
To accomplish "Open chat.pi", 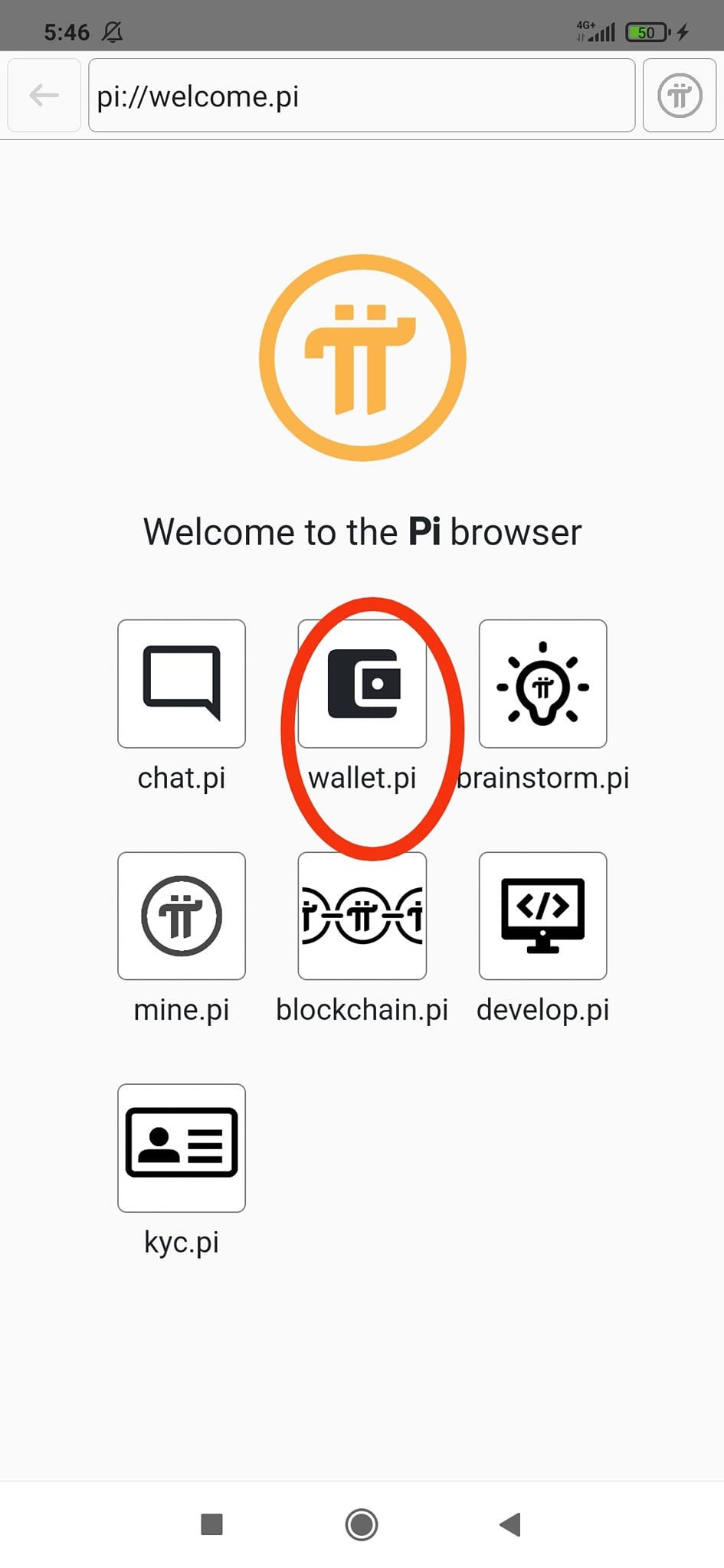I will [182, 684].
